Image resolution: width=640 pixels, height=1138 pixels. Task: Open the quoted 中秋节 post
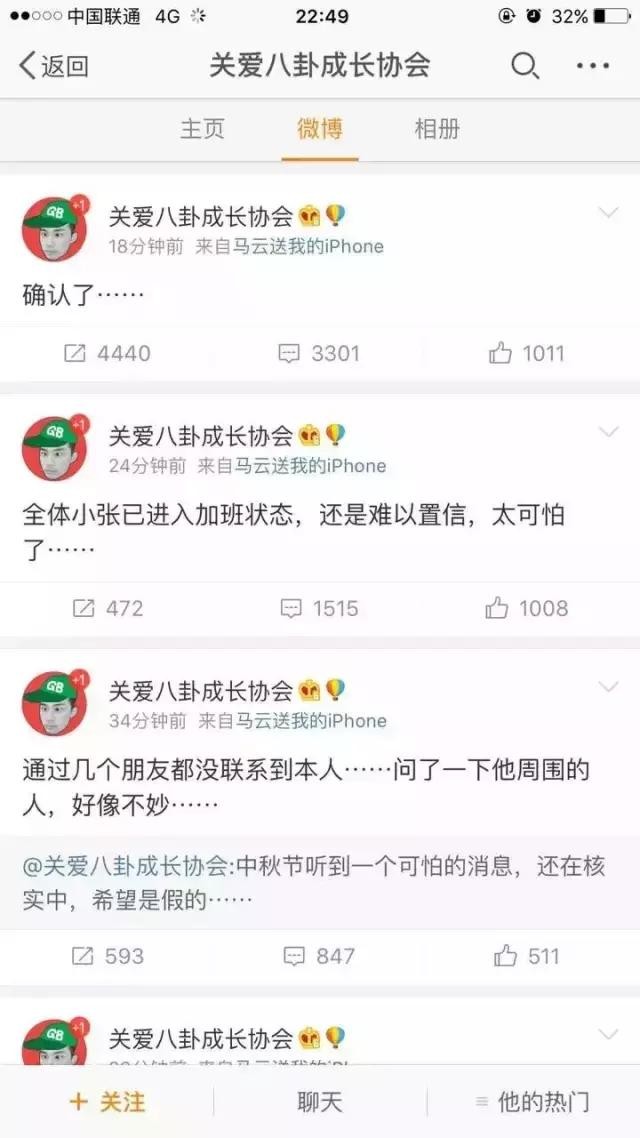click(x=320, y=883)
